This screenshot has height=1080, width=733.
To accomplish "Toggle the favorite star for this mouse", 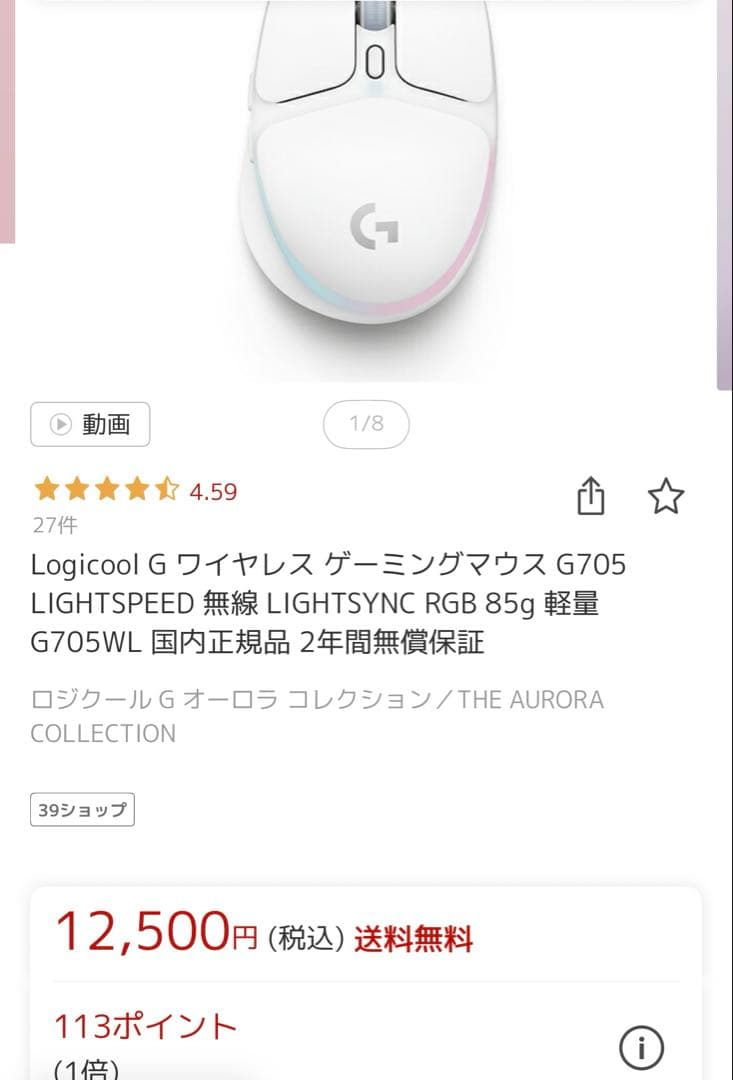I will [x=666, y=498].
